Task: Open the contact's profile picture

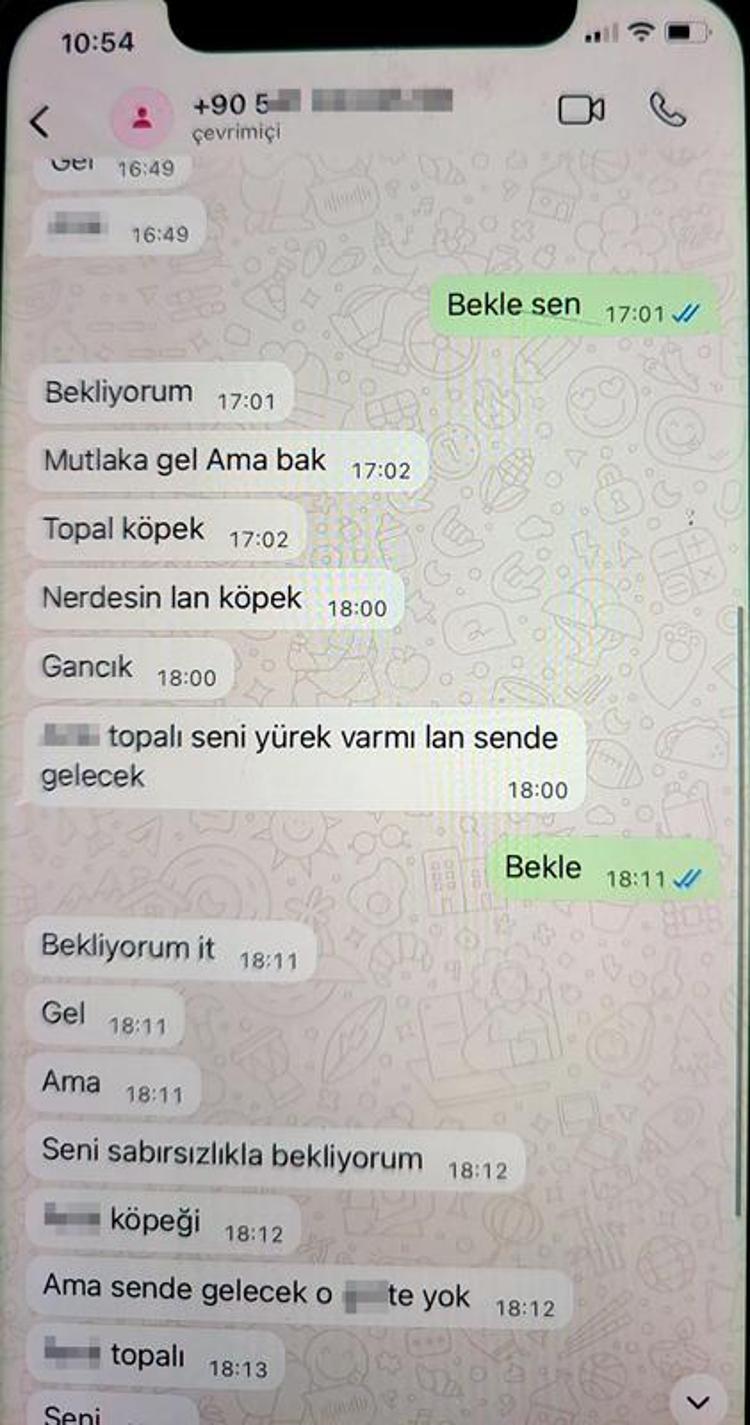Action: pos(143,119)
